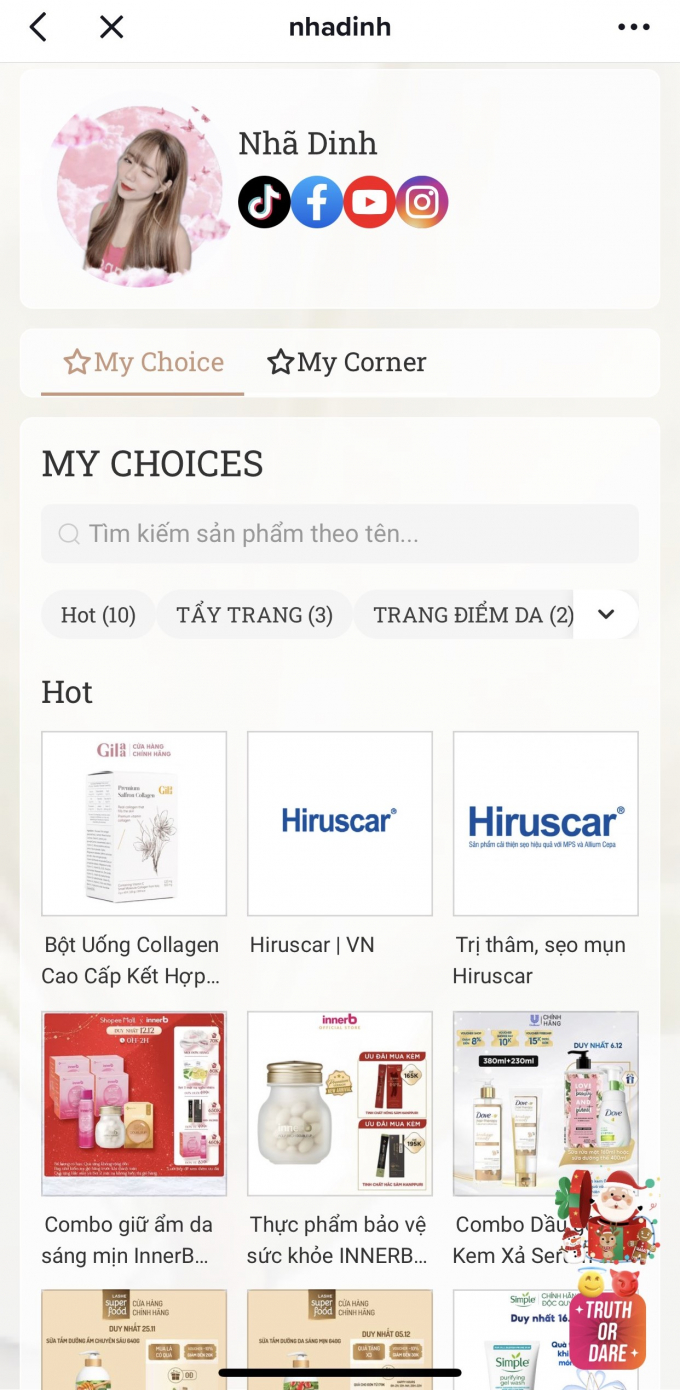Select the My Choice tab
The image size is (680, 1390).
click(143, 362)
